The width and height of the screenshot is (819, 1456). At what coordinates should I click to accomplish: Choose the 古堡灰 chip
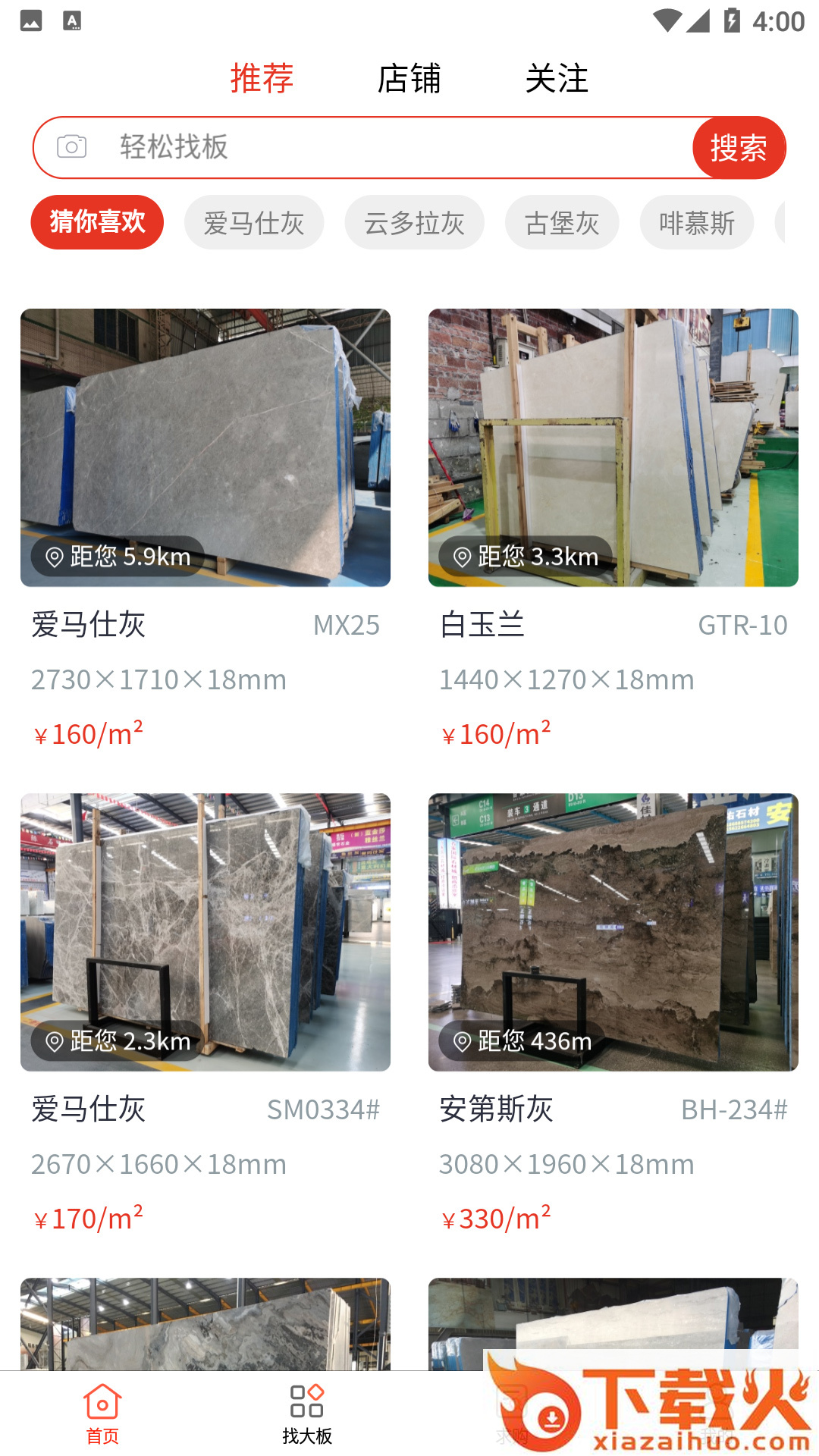pyautogui.click(x=562, y=222)
